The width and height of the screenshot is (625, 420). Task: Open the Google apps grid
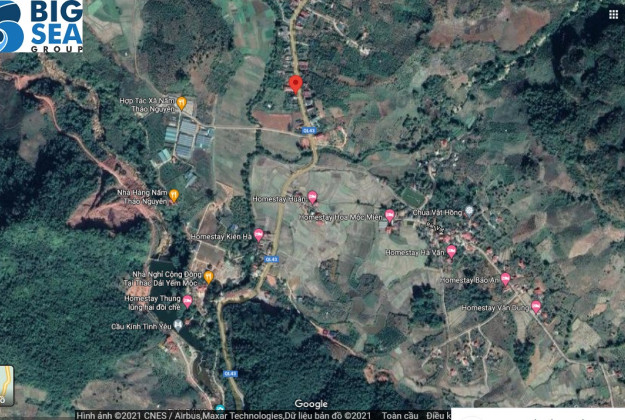(x=613, y=14)
